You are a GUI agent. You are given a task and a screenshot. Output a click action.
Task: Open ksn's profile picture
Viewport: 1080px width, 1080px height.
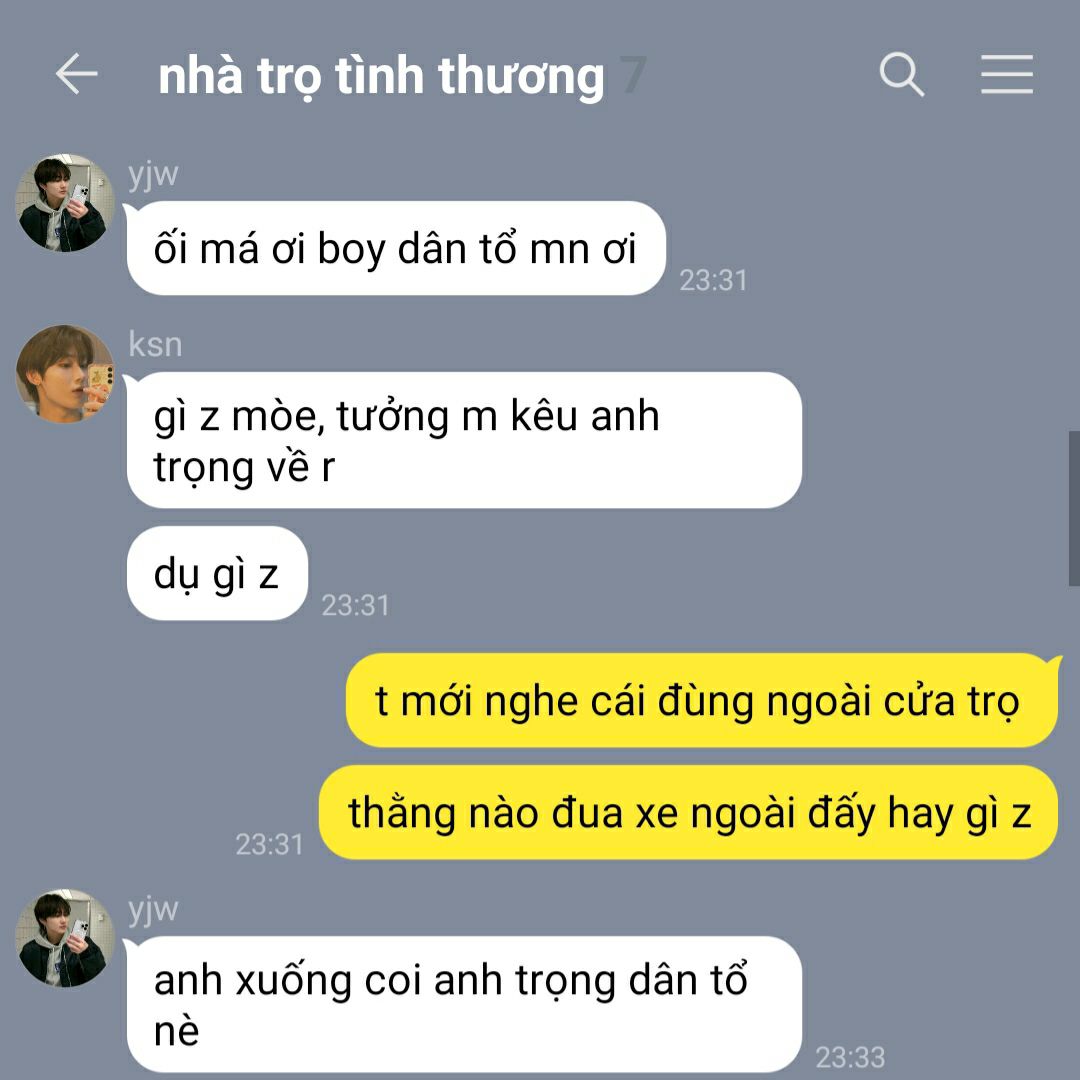pos(65,374)
